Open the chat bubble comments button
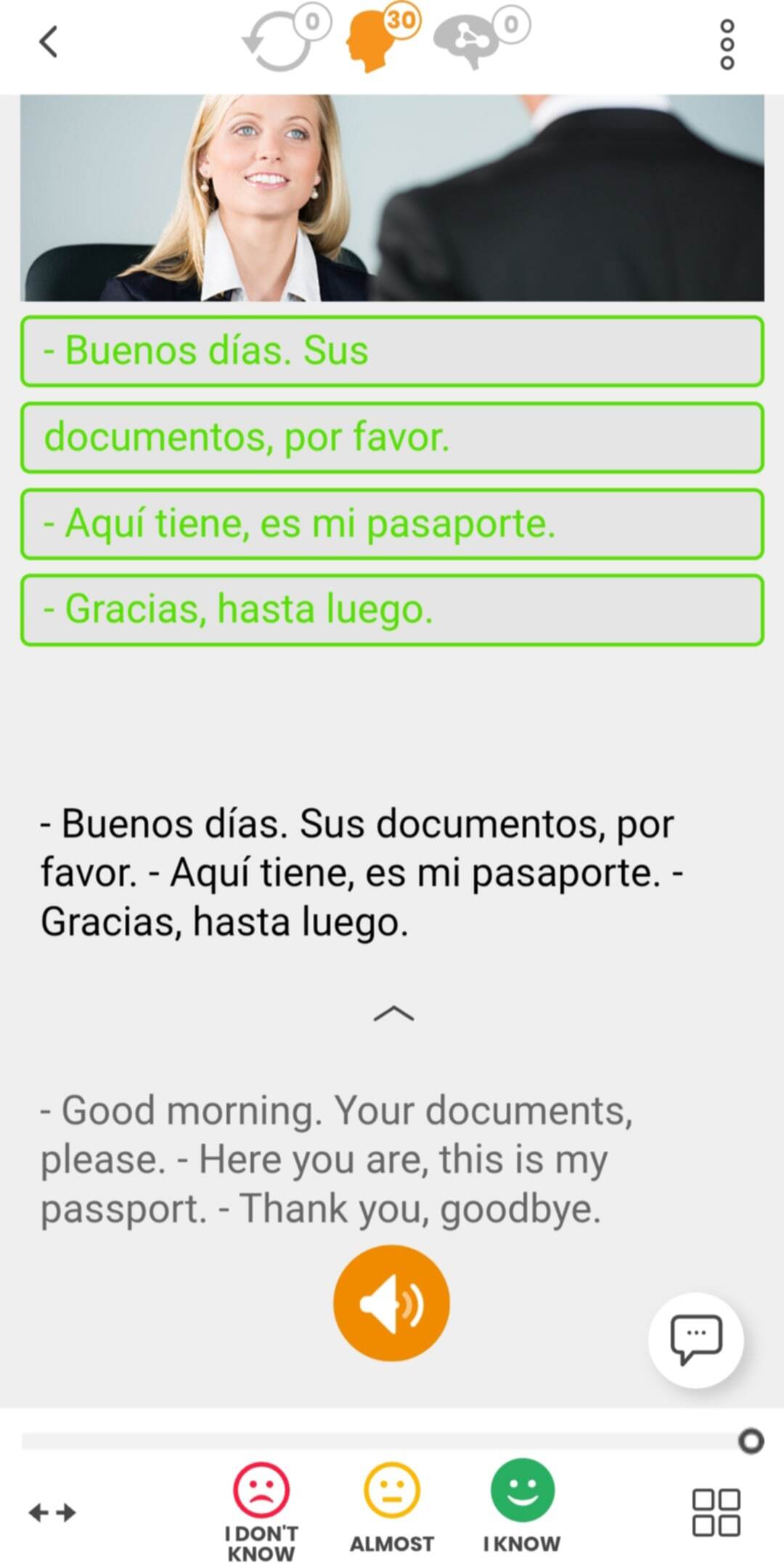784x1564 pixels. (695, 1340)
